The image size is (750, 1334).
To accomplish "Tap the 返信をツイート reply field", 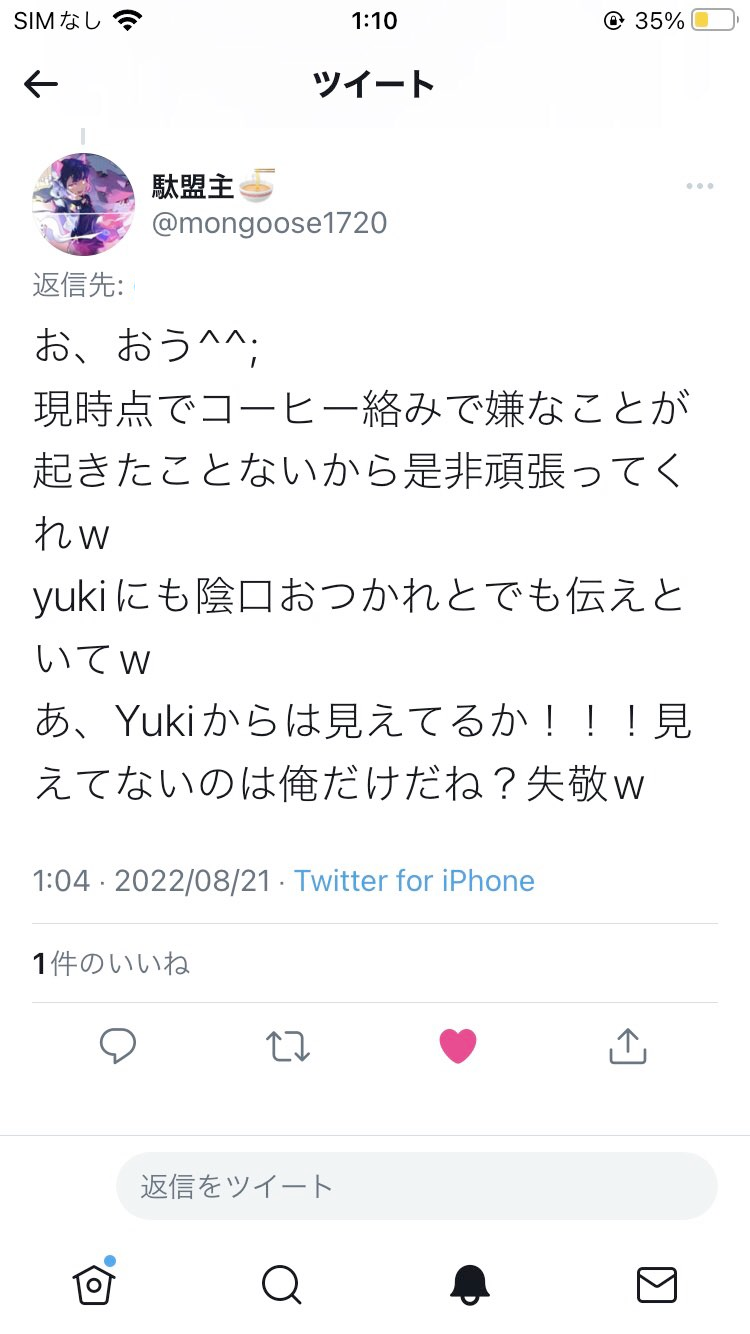I will pyautogui.click(x=416, y=1187).
